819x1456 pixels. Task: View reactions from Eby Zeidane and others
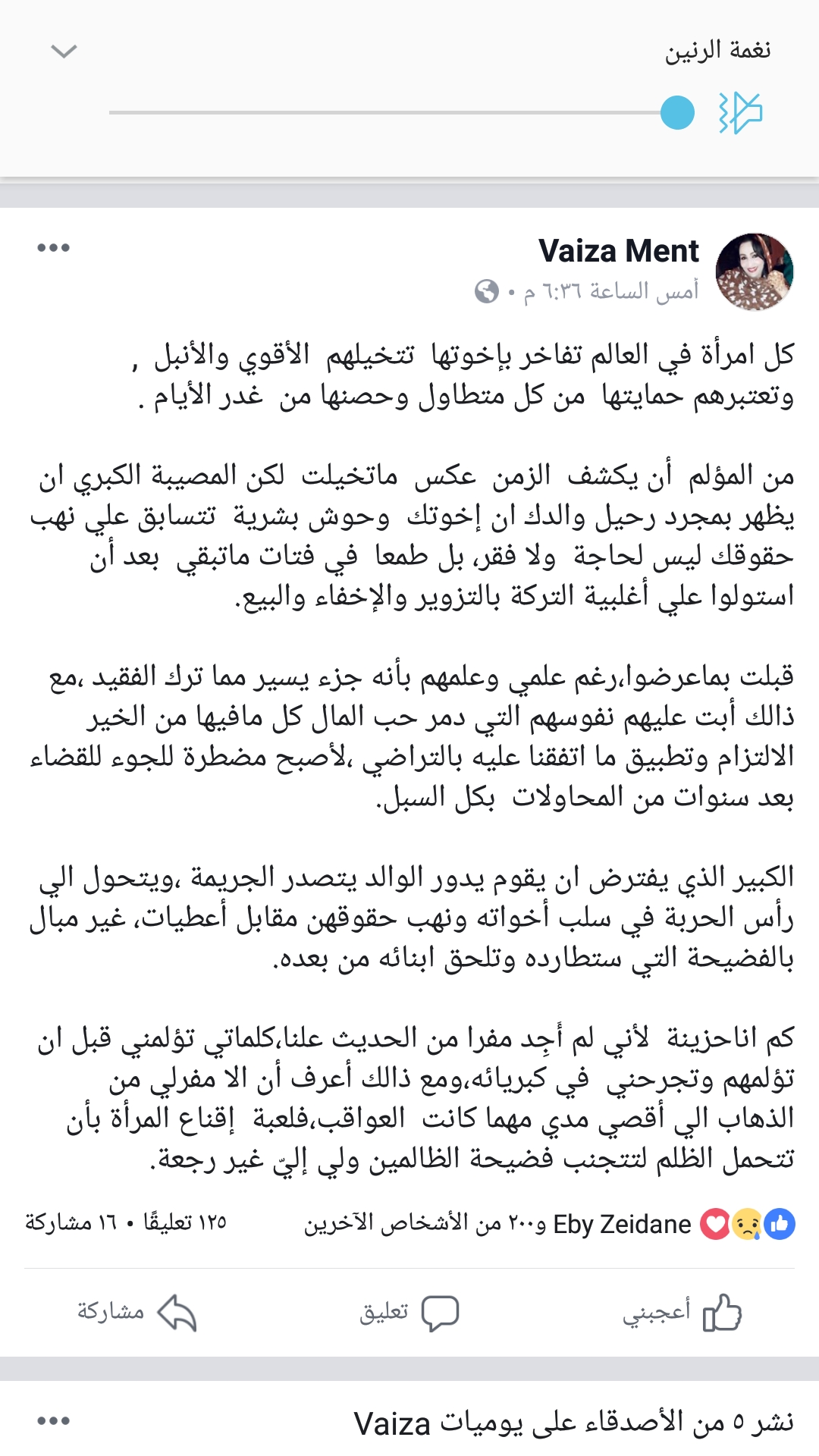550,1224
